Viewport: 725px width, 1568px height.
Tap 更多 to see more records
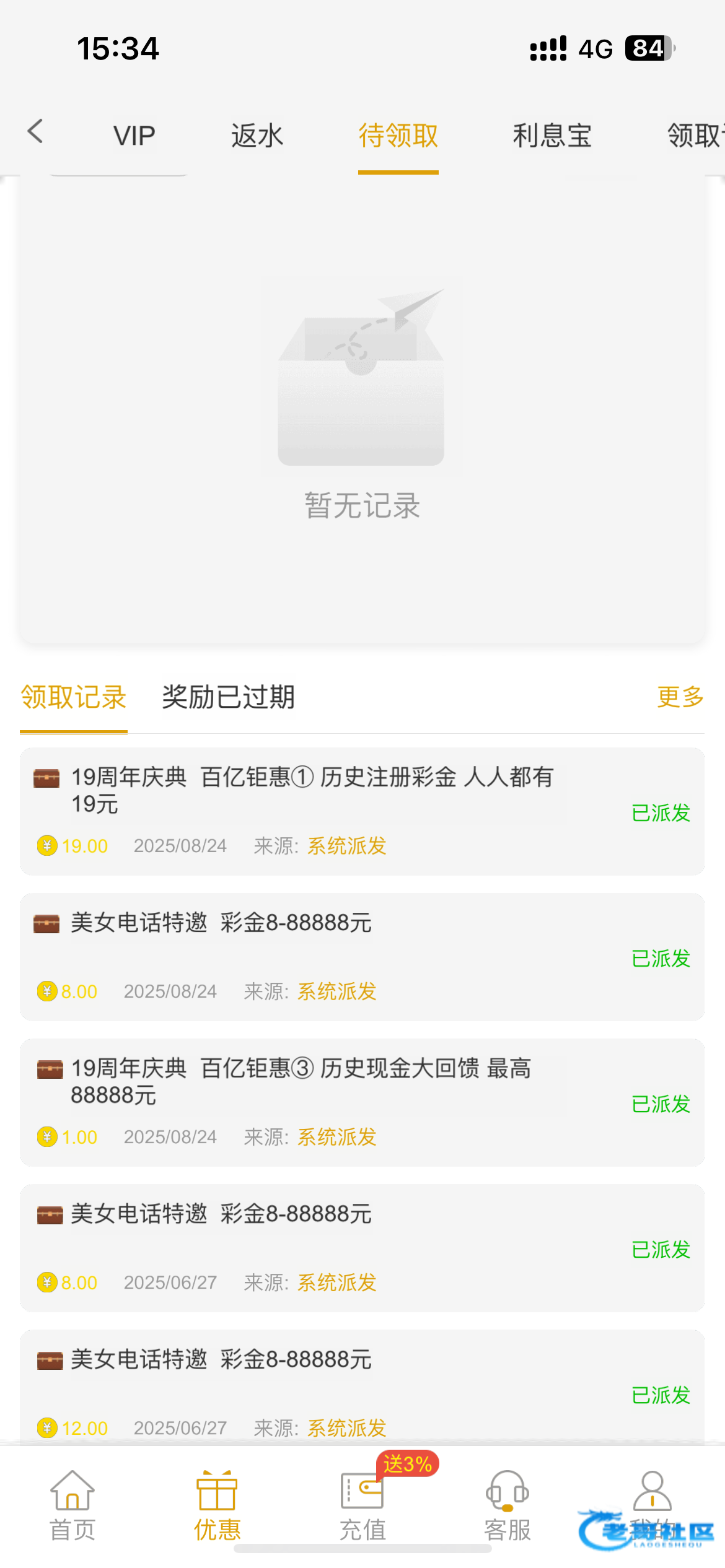point(680,697)
